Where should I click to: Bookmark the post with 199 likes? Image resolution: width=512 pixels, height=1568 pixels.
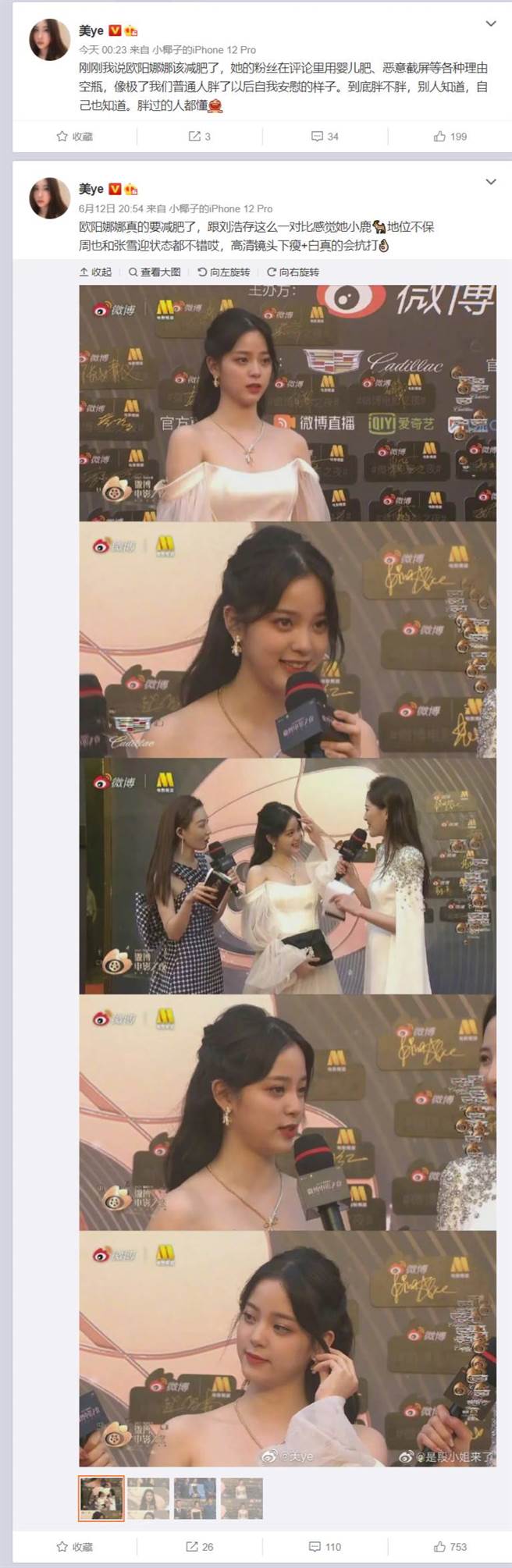pos(74,137)
